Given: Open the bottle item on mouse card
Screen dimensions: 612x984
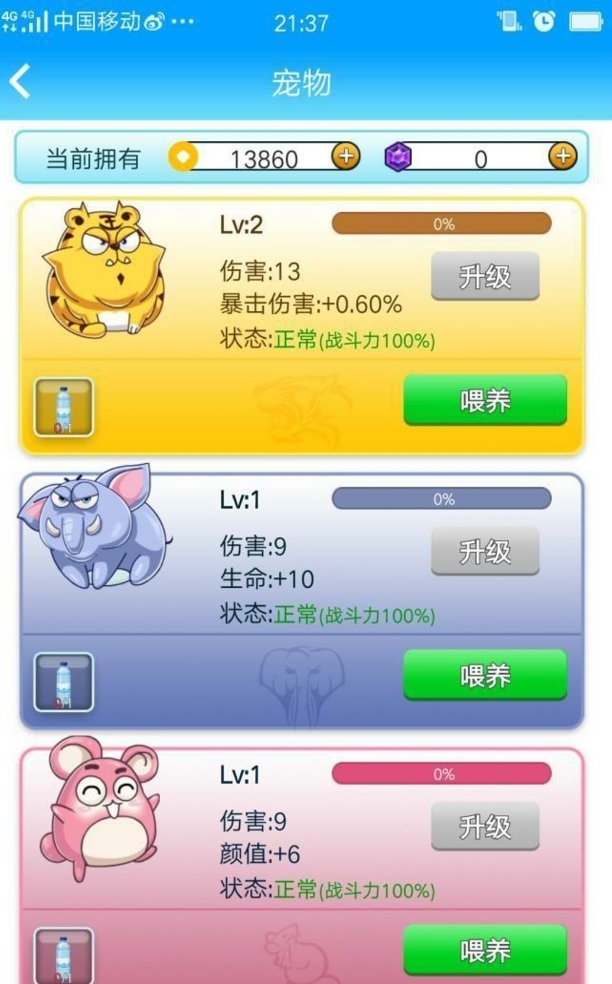Looking at the screenshot, I should (x=64, y=955).
